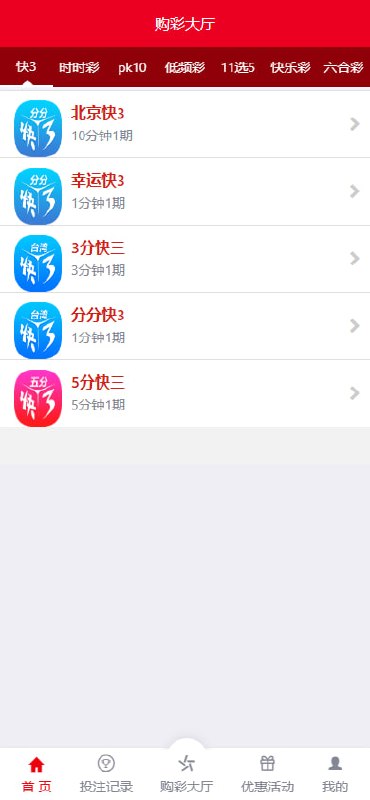Image resolution: width=370 pixels, height=800 pixels.
Task: Select the pk10 category tab
Action: pos(132,67)
